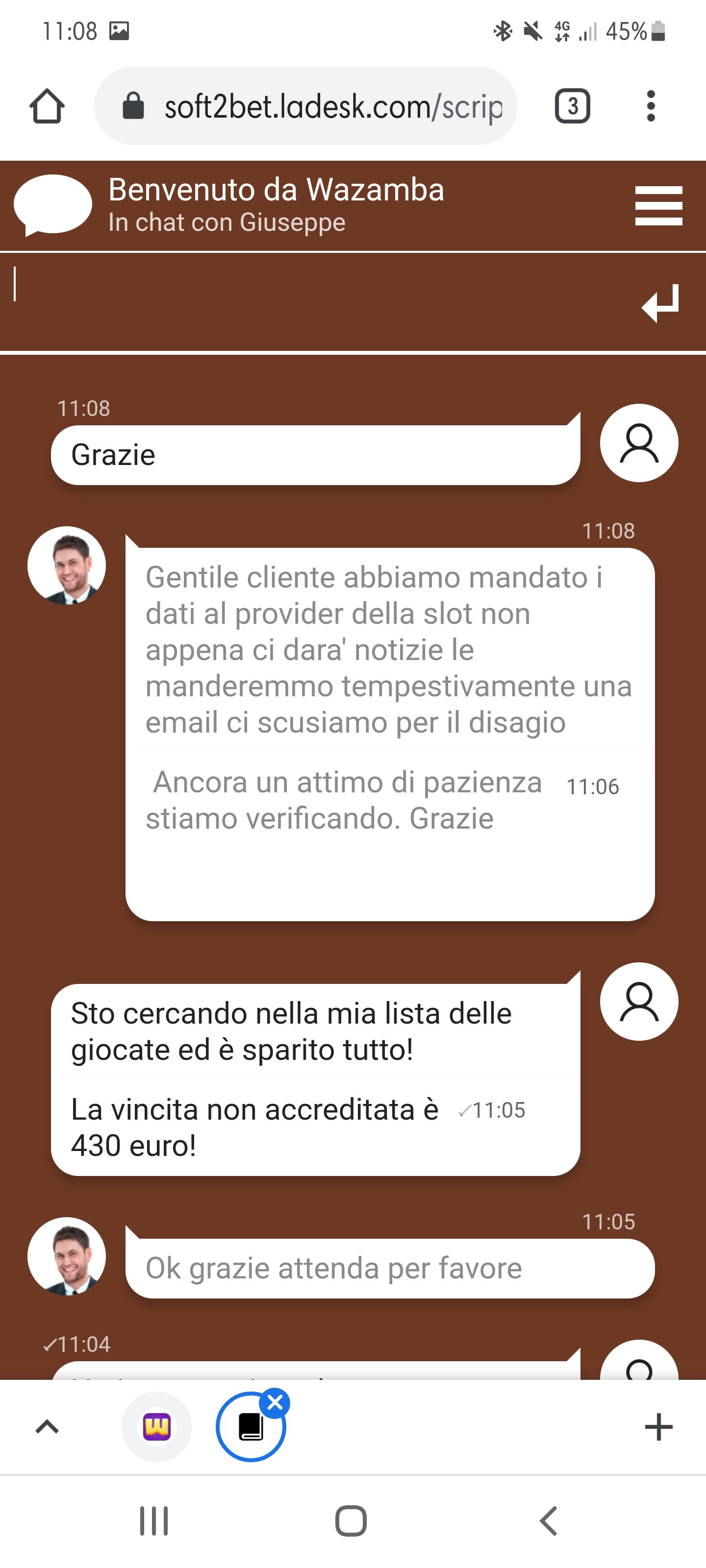Switch to the Wazamba tab in the group

click(156, 1426)
